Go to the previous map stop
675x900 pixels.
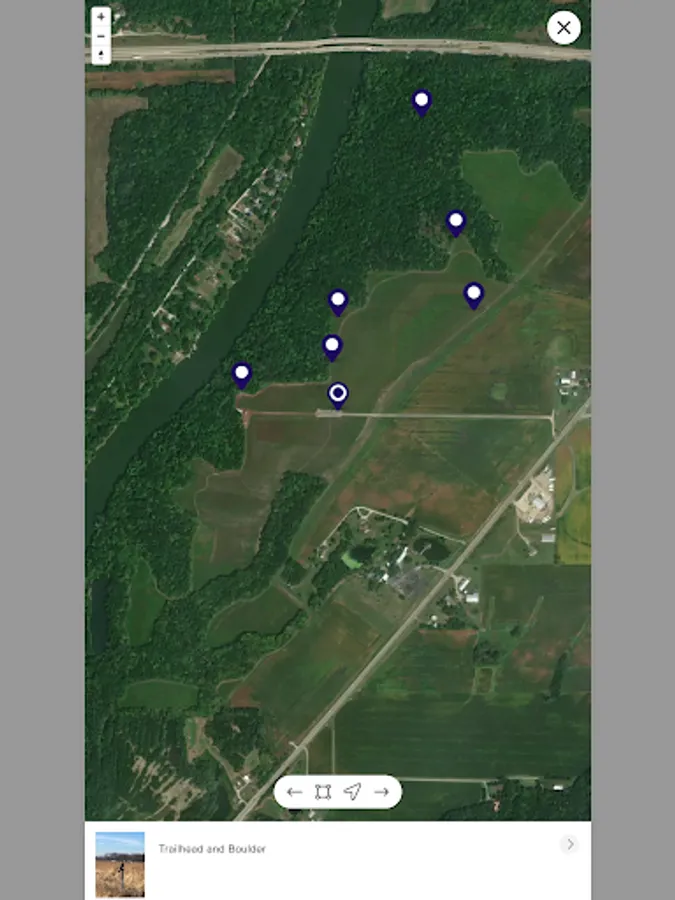[294, 792]
